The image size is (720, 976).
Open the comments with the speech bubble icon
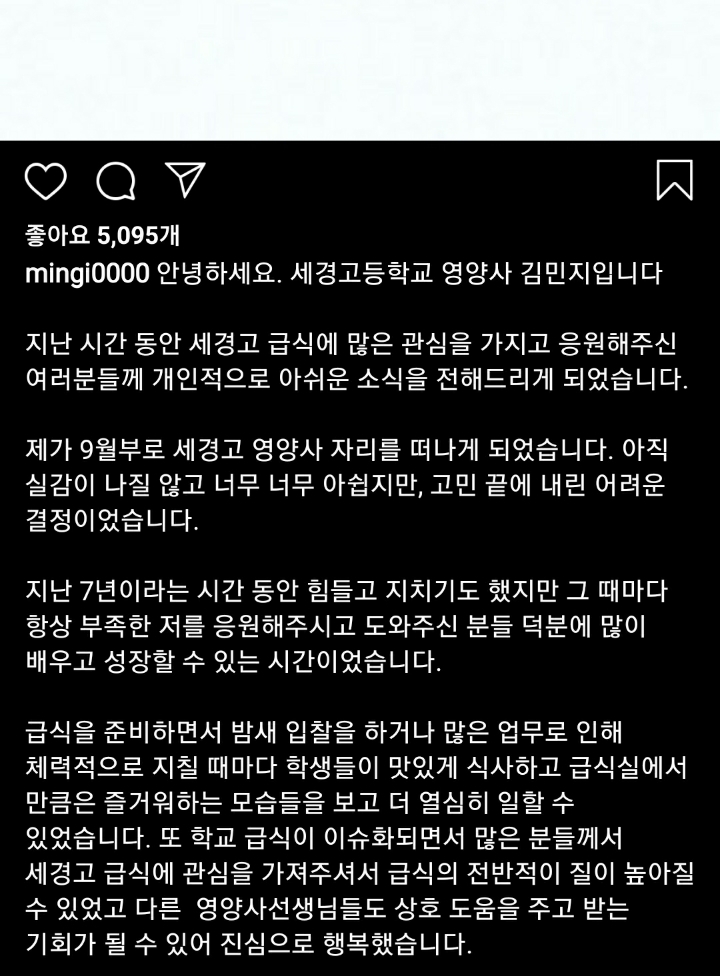pos(116,180)
